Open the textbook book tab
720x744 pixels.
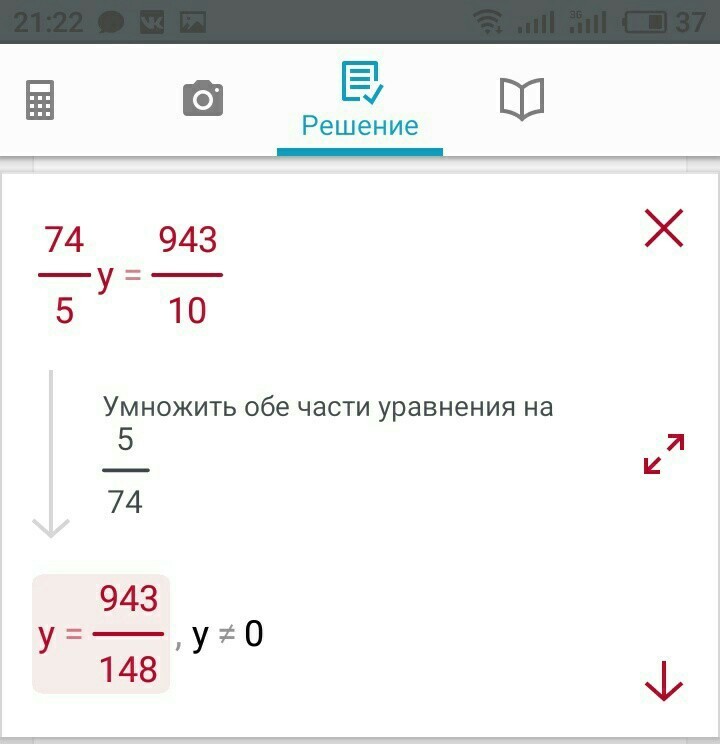(x=522, y=99)
